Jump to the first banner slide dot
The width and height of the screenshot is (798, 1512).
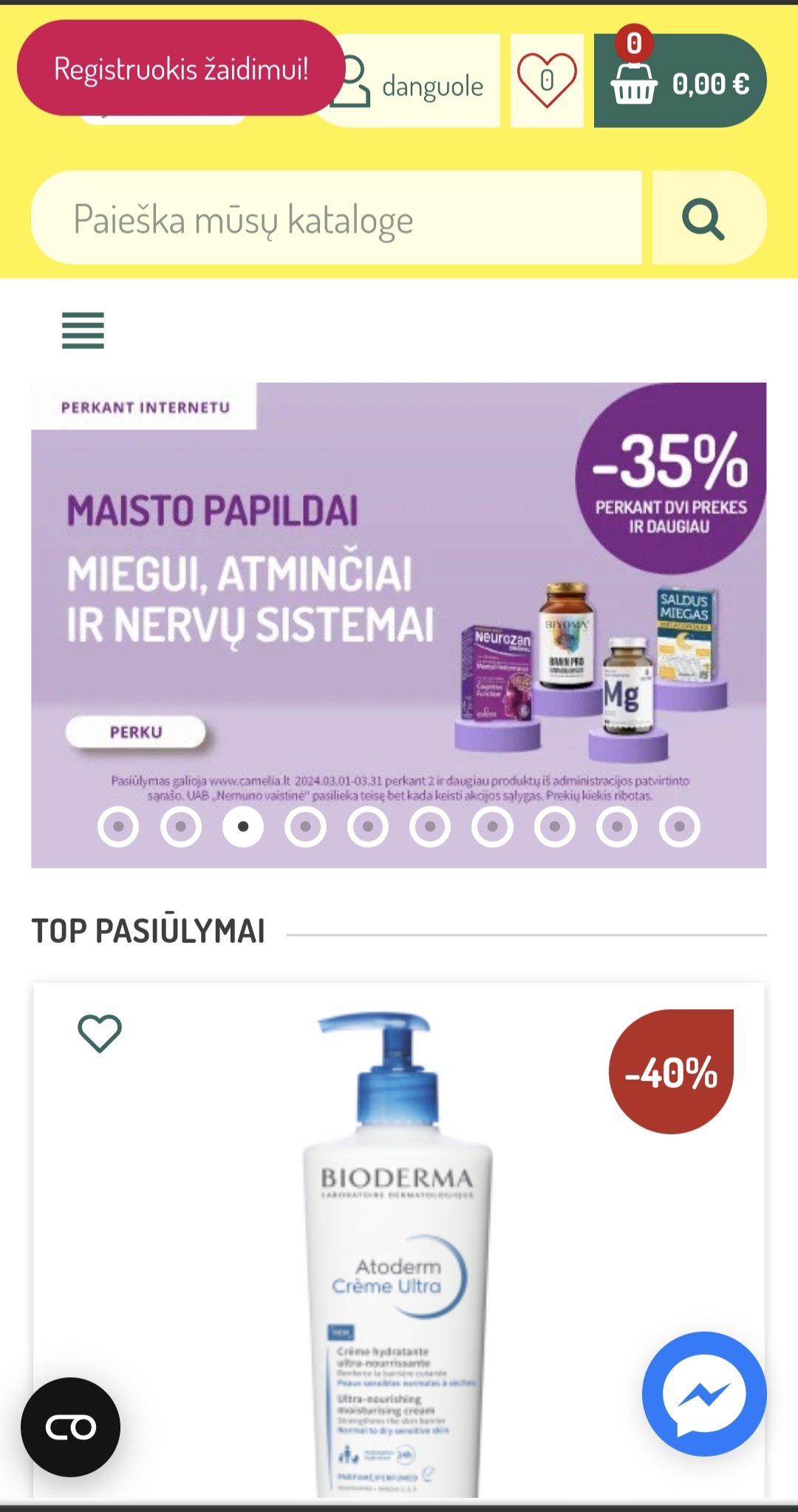point(118,826)
